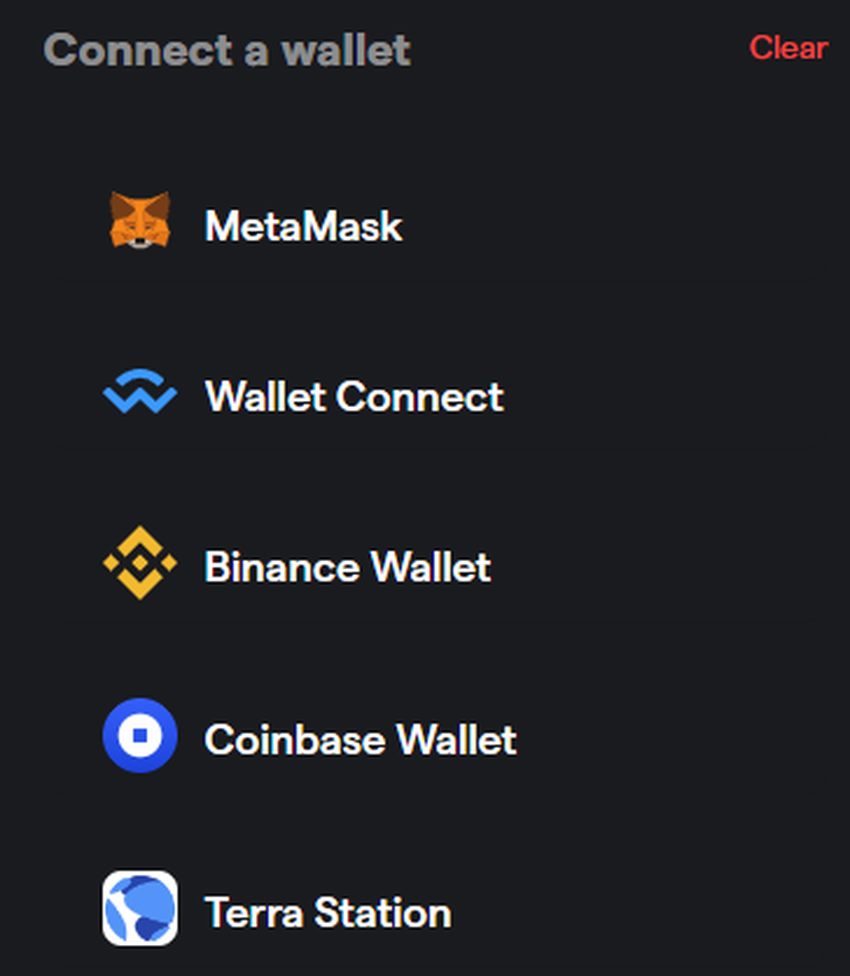Select MetaMask wallet
The width and height of the screenshot is (850, 976).
pos(302,226)
